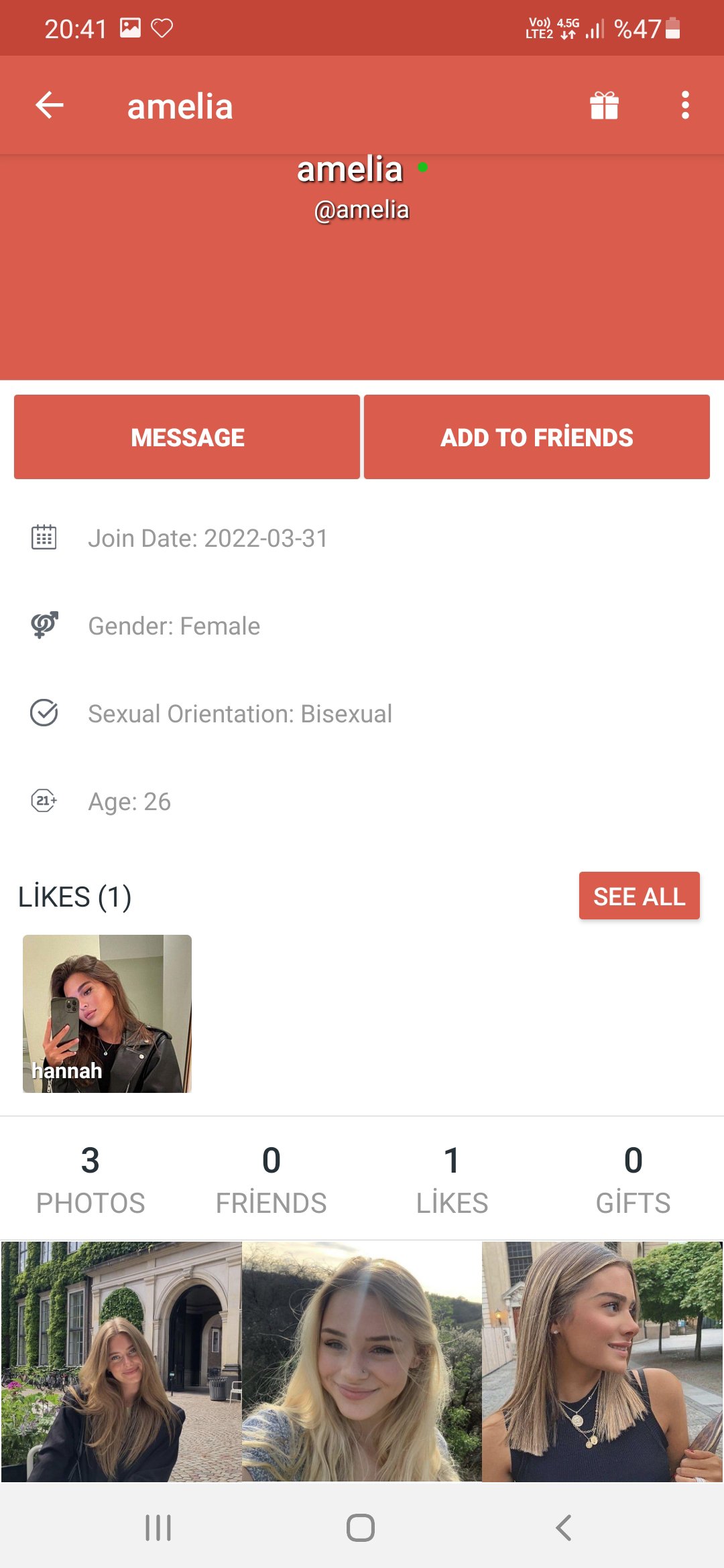Screen dimensions: 724x1568
Task: Go back using the app bar arrow
Action: 50,105
